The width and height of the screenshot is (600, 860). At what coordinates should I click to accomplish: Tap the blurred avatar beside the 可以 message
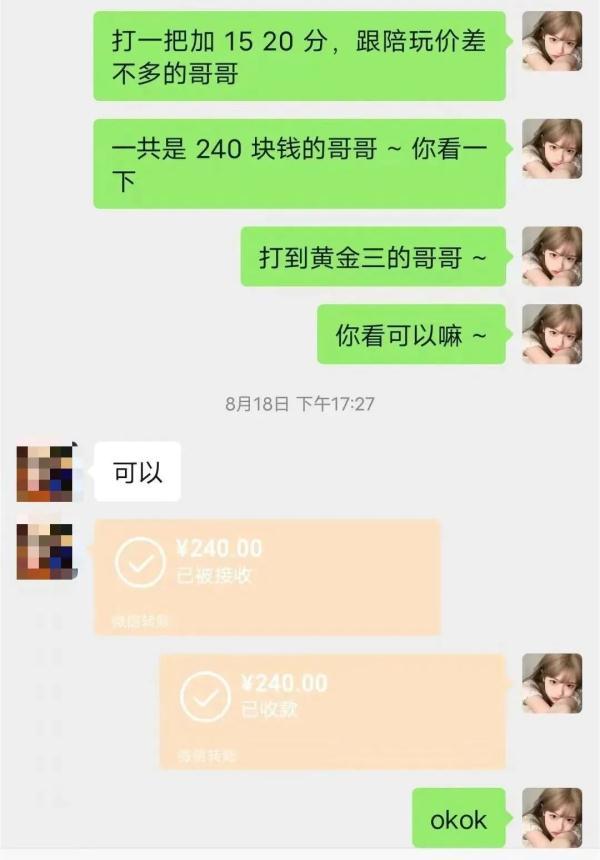click(45, 472)
